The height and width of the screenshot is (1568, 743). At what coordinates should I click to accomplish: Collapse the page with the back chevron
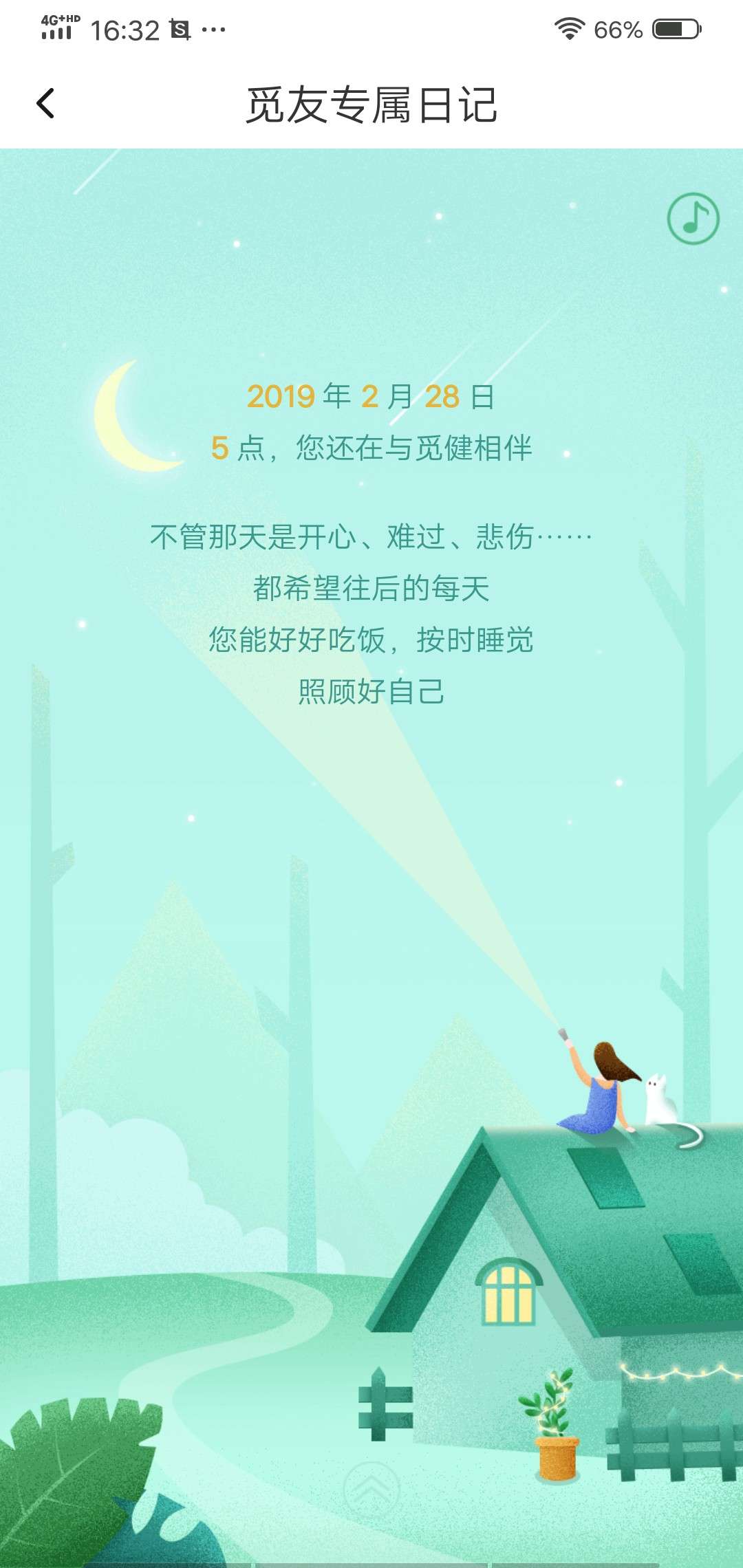45,103
